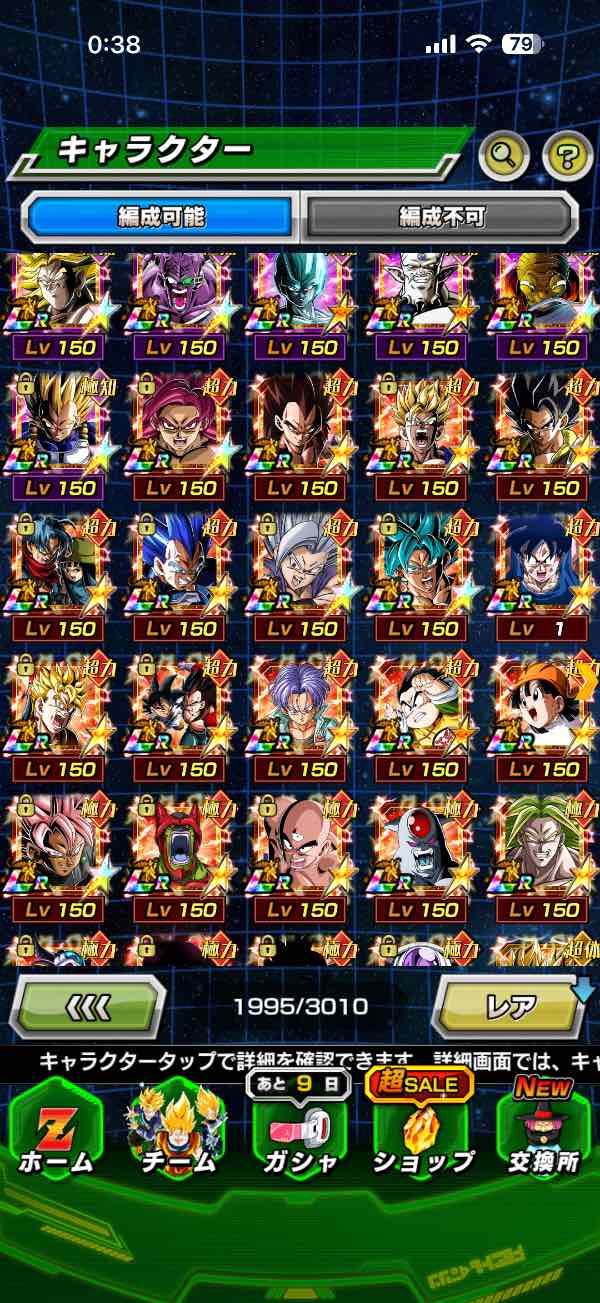Open the help question mark
This screenshot has width=600, height=1303.
click(x=567, y=154)
